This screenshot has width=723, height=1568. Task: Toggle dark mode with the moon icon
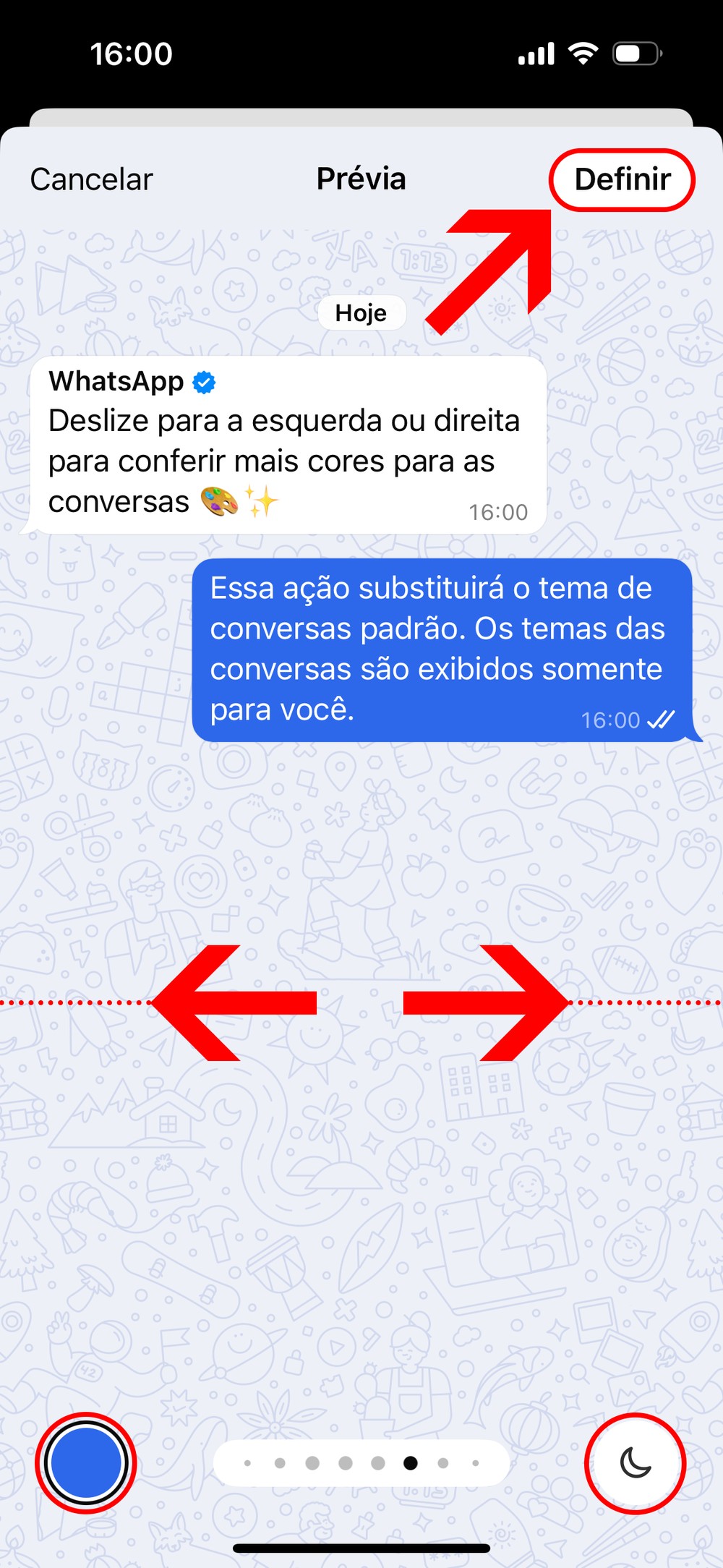[x=635, y=1462]
